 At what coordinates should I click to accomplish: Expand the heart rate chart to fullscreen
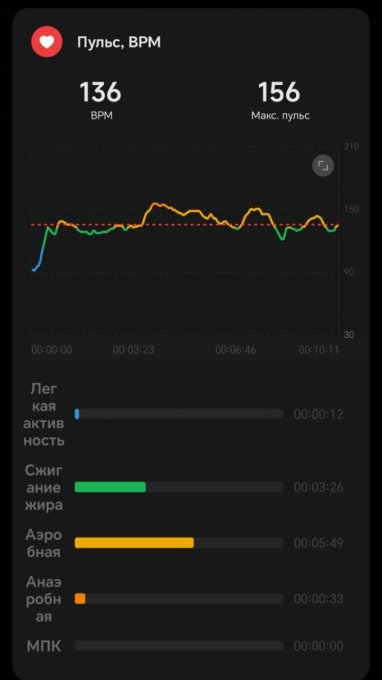coord(323,165)
